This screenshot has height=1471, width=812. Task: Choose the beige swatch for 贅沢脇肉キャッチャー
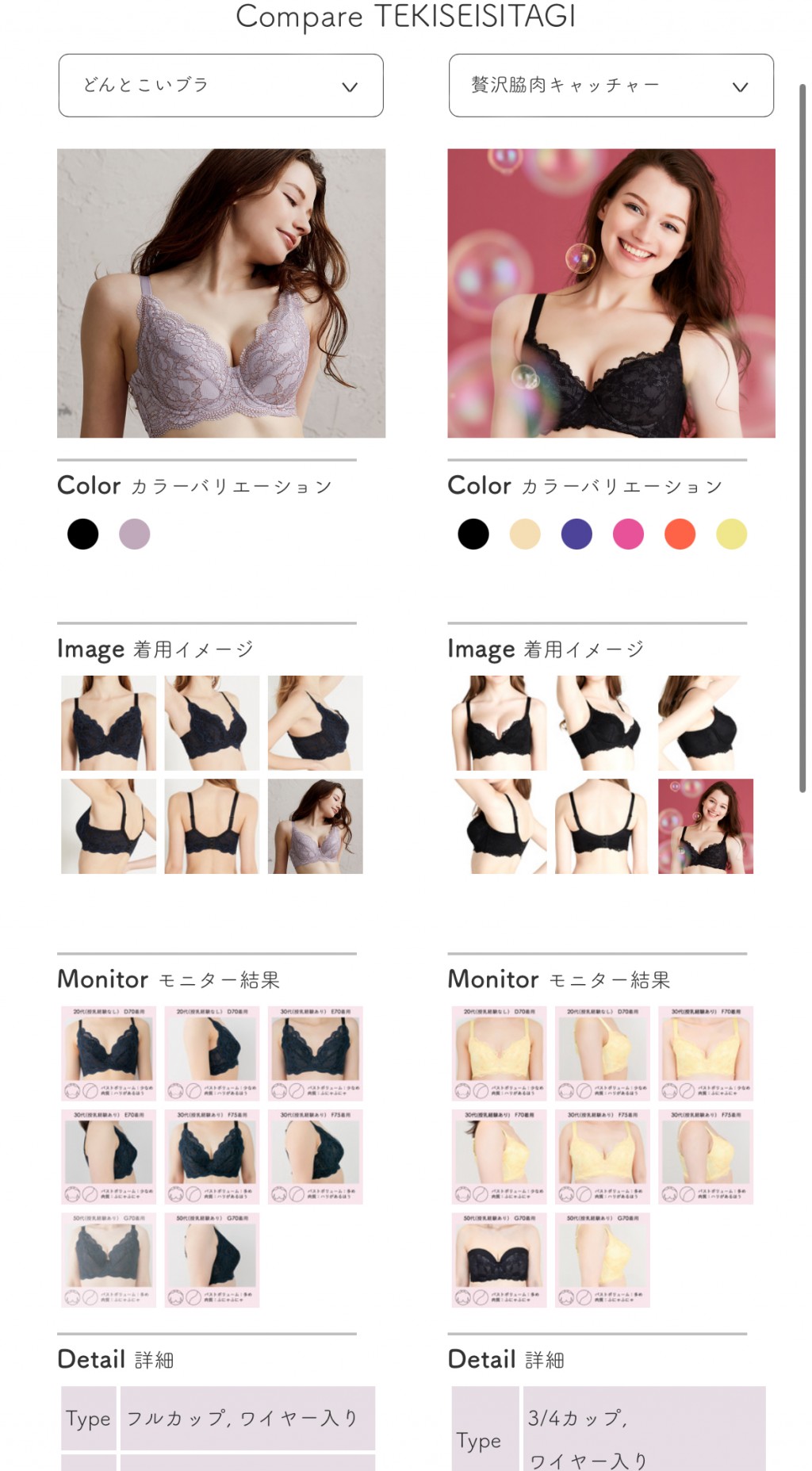tap(525, 534)
